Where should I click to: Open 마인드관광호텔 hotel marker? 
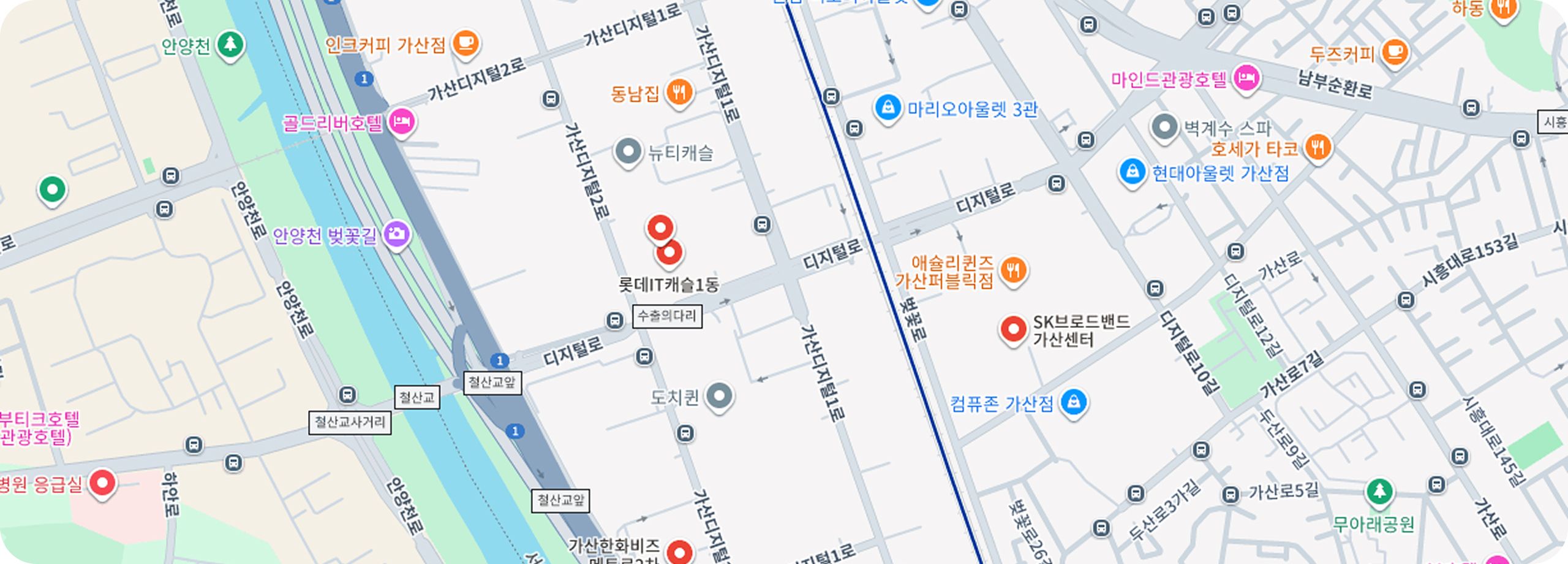1246,78
